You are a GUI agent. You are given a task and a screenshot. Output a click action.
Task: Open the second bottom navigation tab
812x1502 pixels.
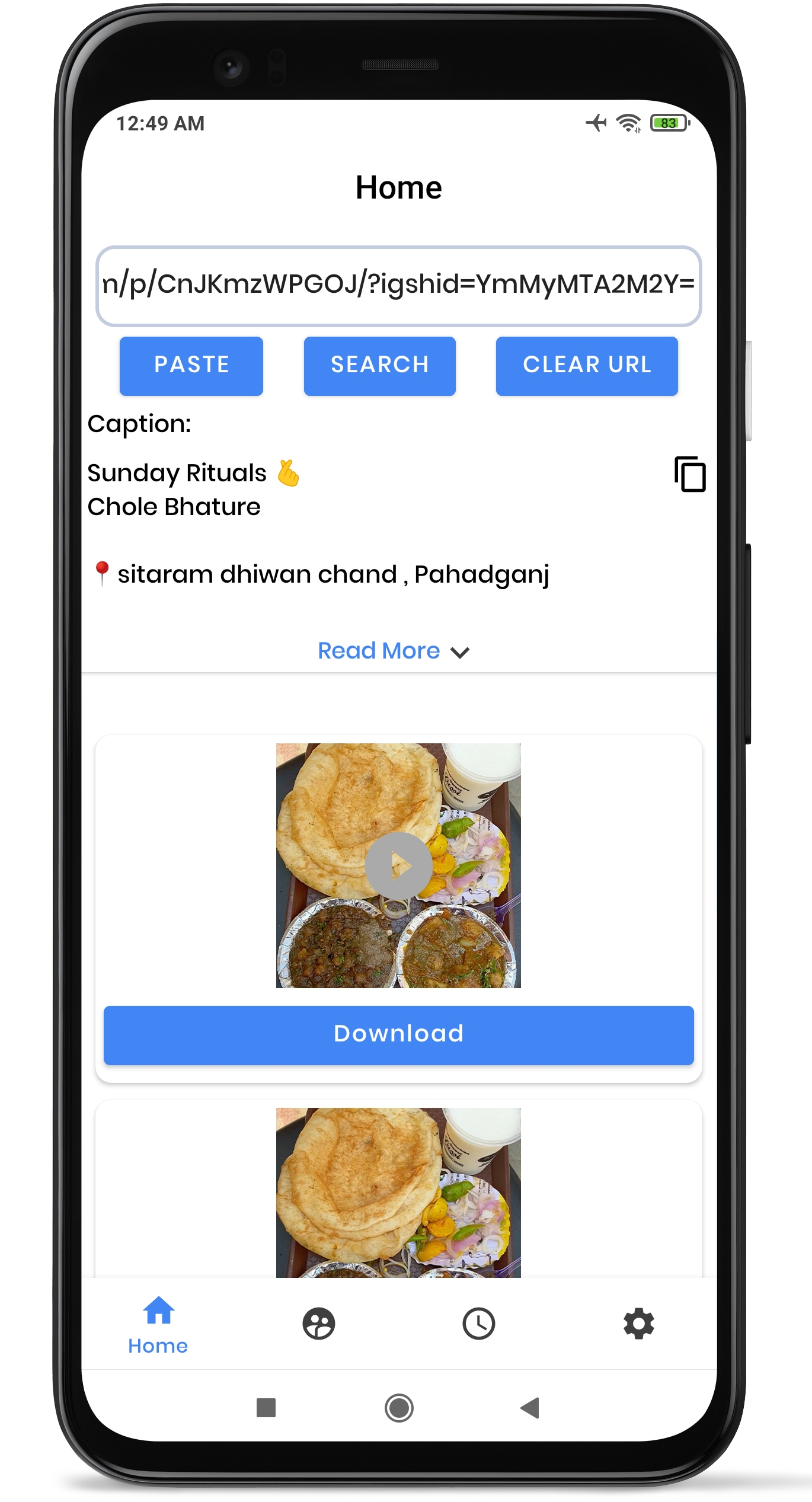(x=319, y=1323)
